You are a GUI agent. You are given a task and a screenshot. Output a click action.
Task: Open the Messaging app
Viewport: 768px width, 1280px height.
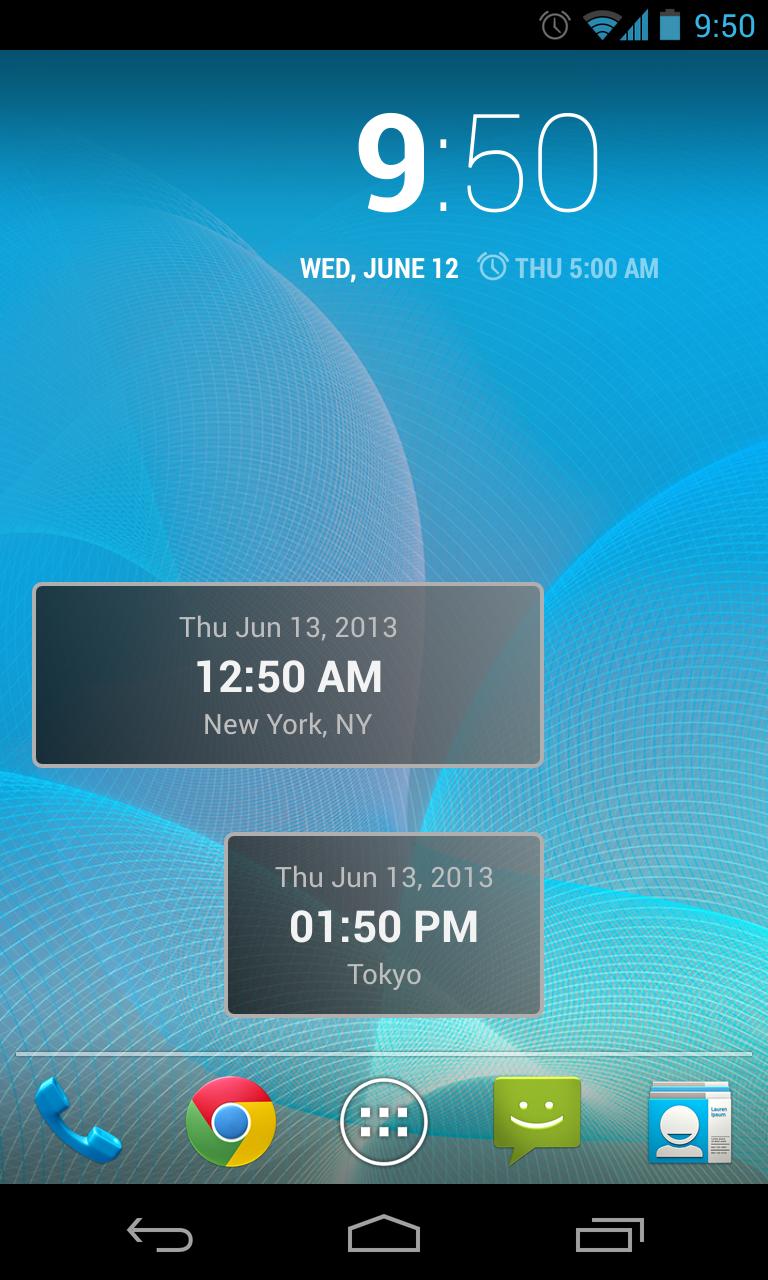pos(537,1122)
